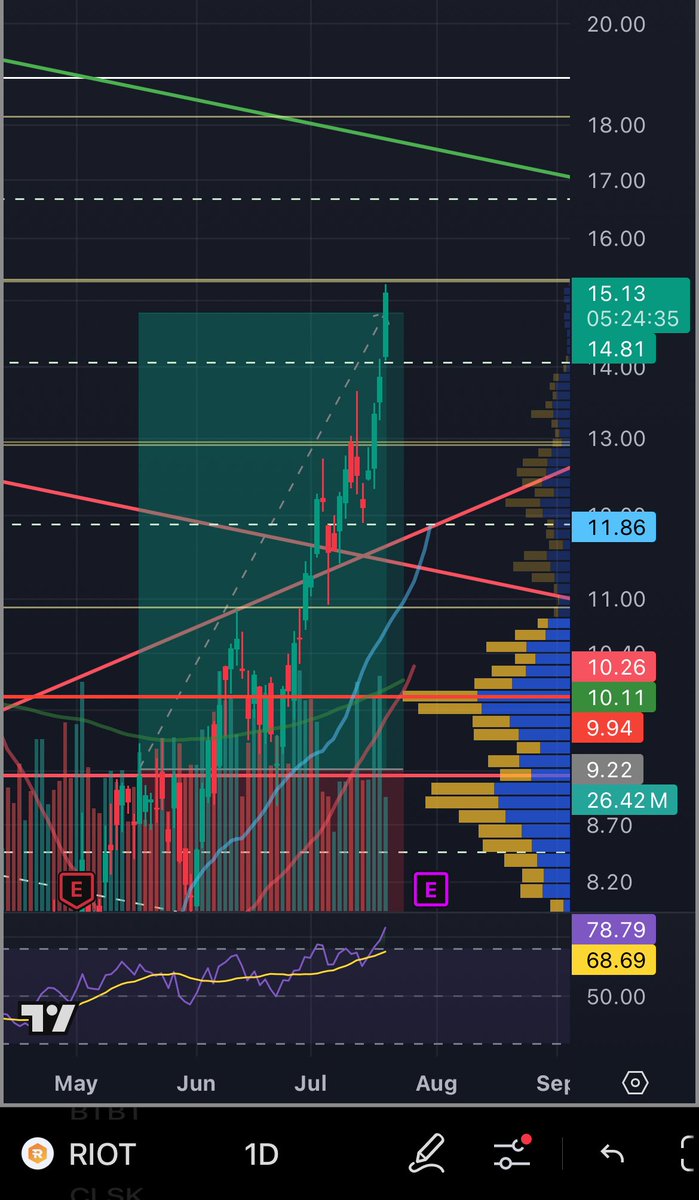This screenshot has height=1200, width=699.
Task: Change the 1D chart interval
Action: pyautogui.click(x=261, y=1155)
